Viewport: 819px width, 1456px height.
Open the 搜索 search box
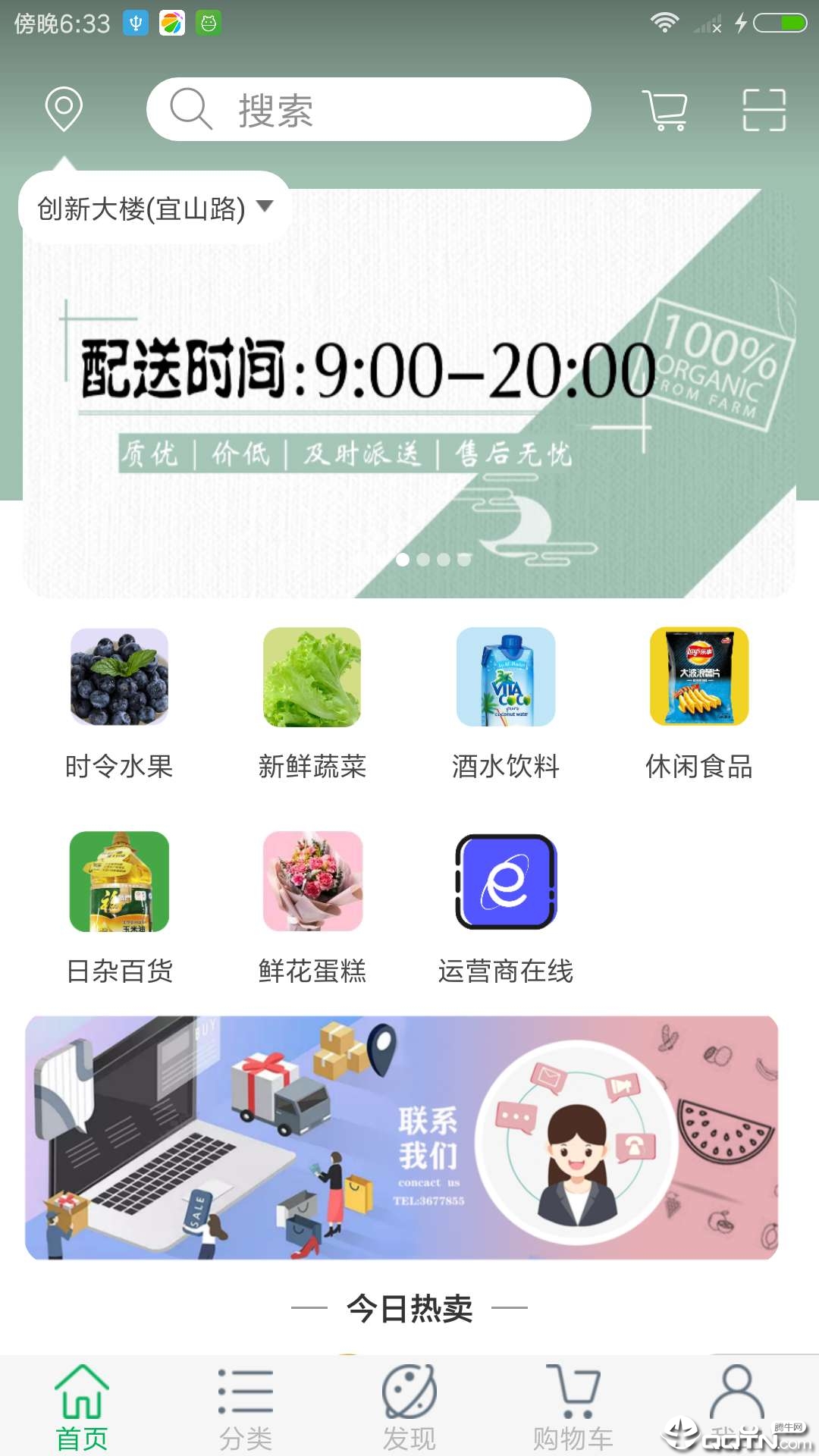click(x=369, y=109)
